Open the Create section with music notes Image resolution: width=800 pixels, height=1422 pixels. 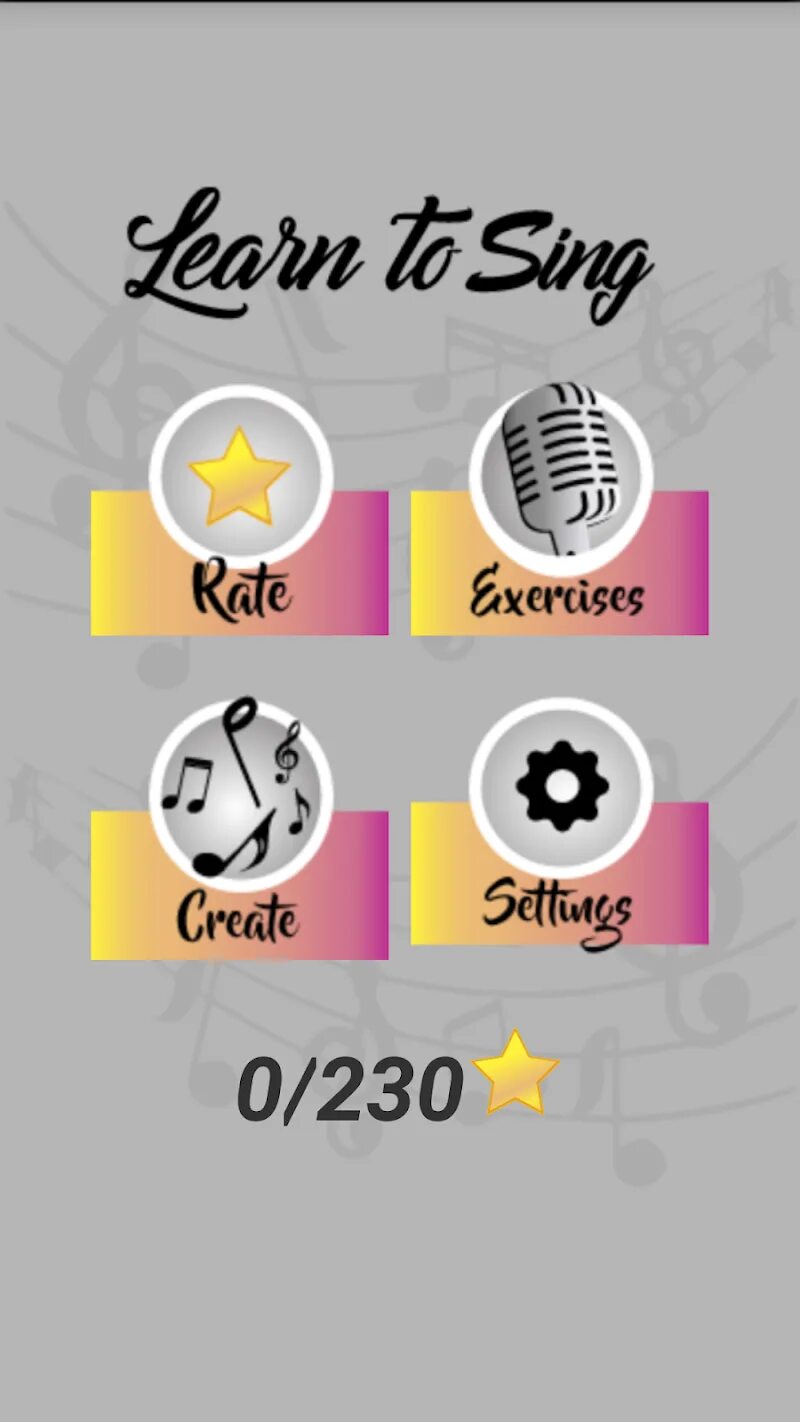coord(240,829)
